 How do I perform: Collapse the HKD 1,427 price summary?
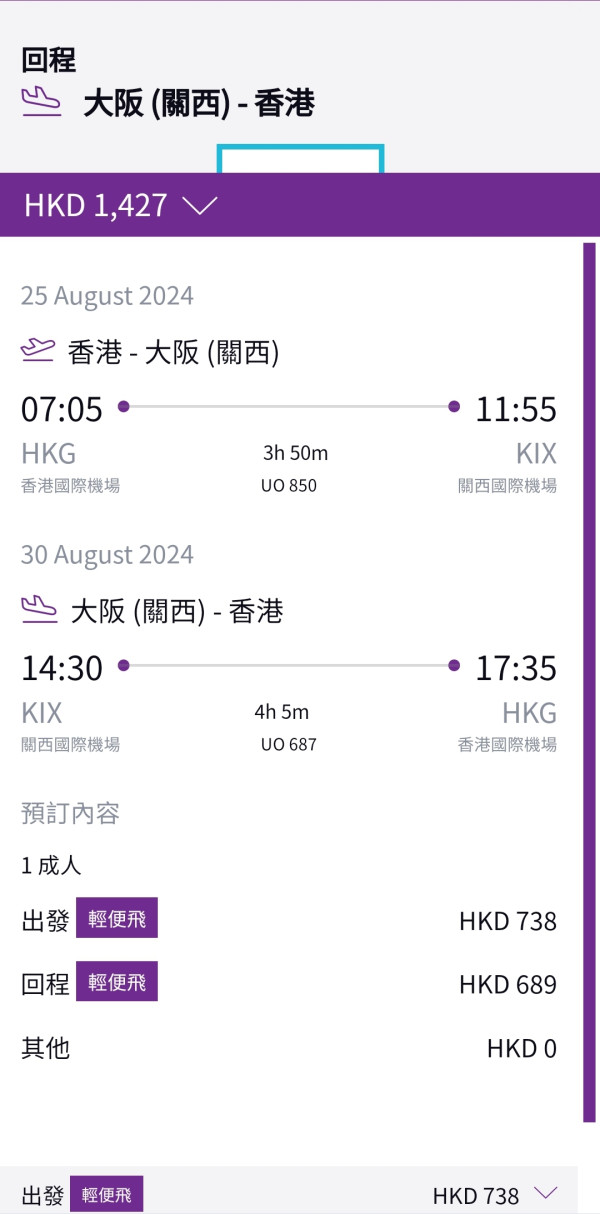coord(200,206)
